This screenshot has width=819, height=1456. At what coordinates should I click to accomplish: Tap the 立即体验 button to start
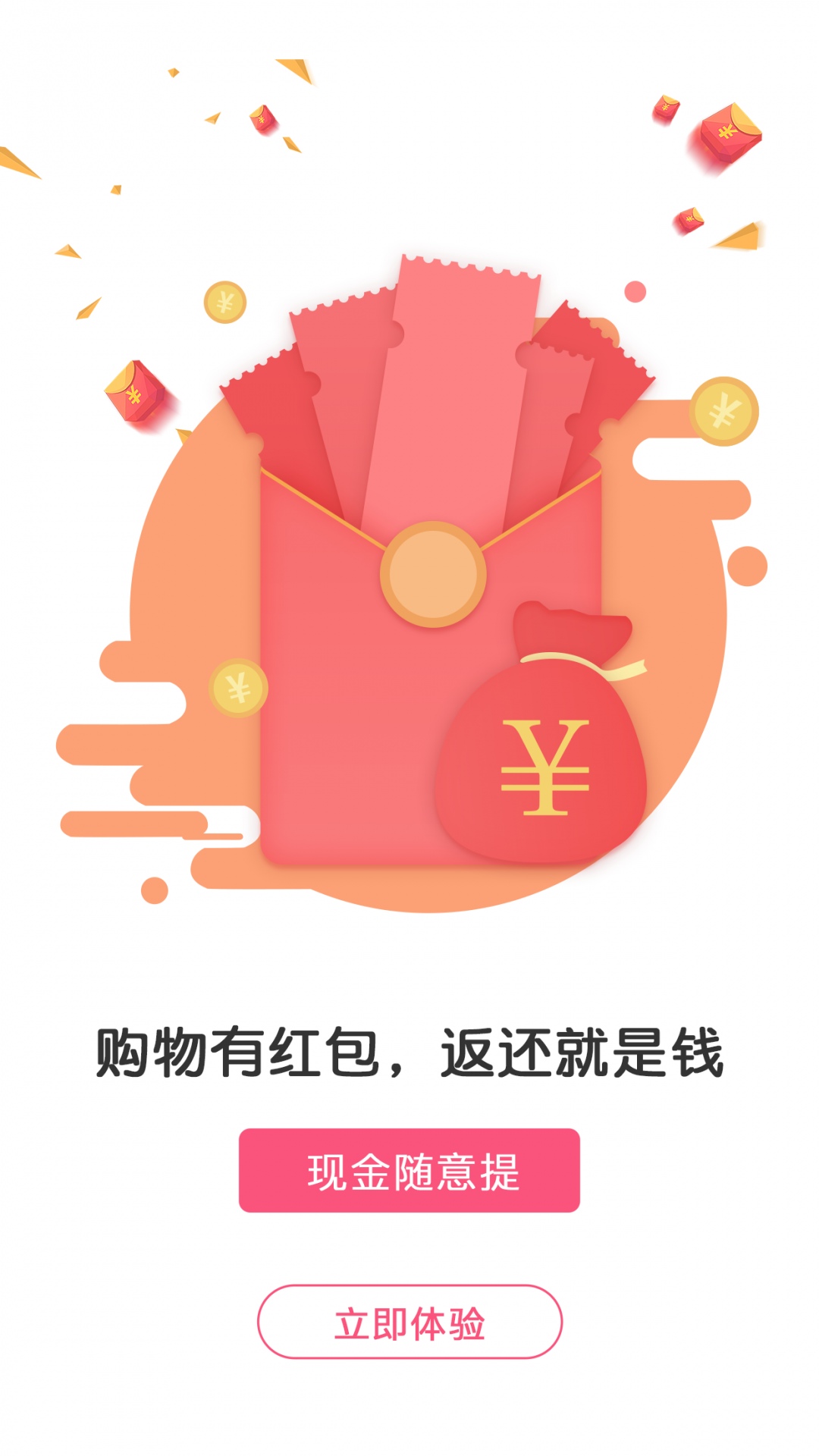coord(409,1322)
